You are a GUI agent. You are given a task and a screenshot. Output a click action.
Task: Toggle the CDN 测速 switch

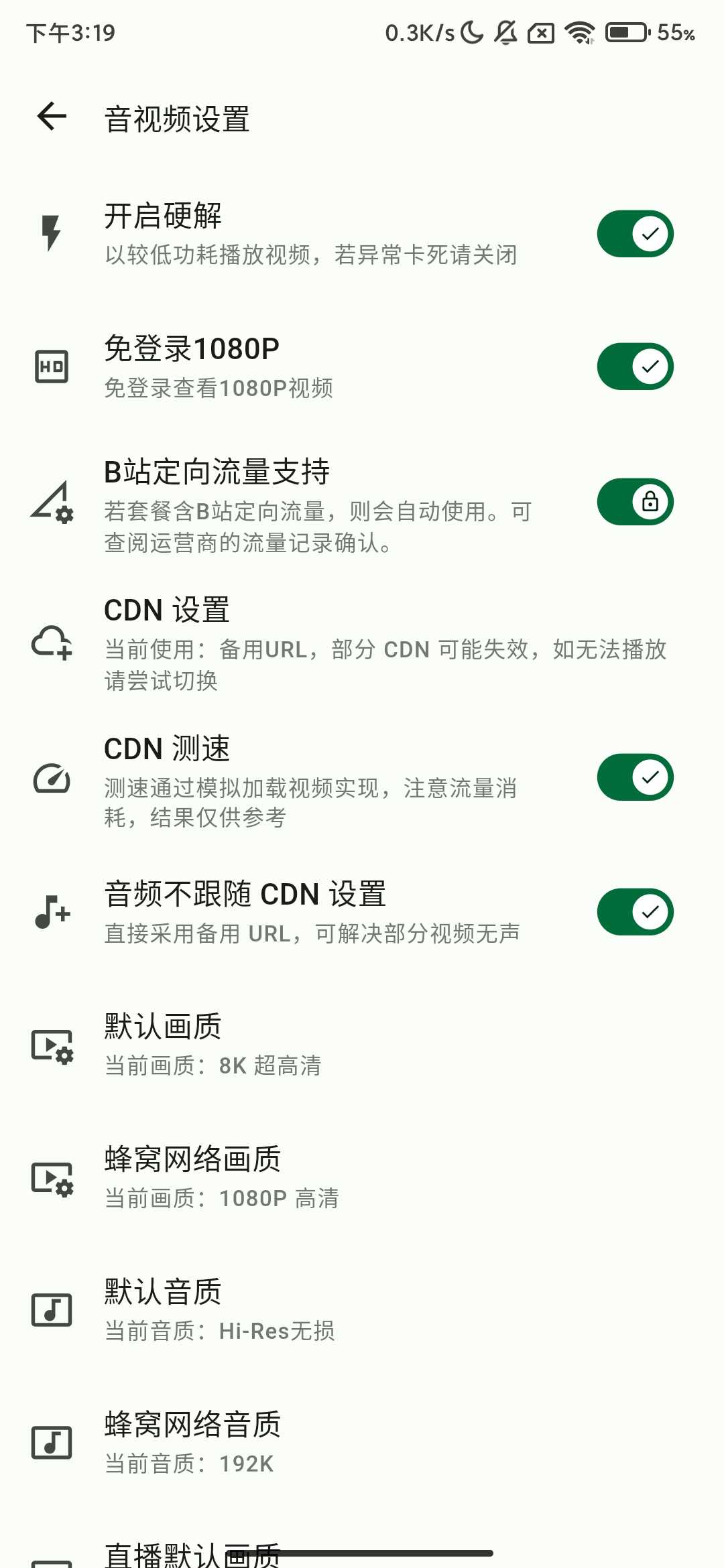(x=634, y=777)
